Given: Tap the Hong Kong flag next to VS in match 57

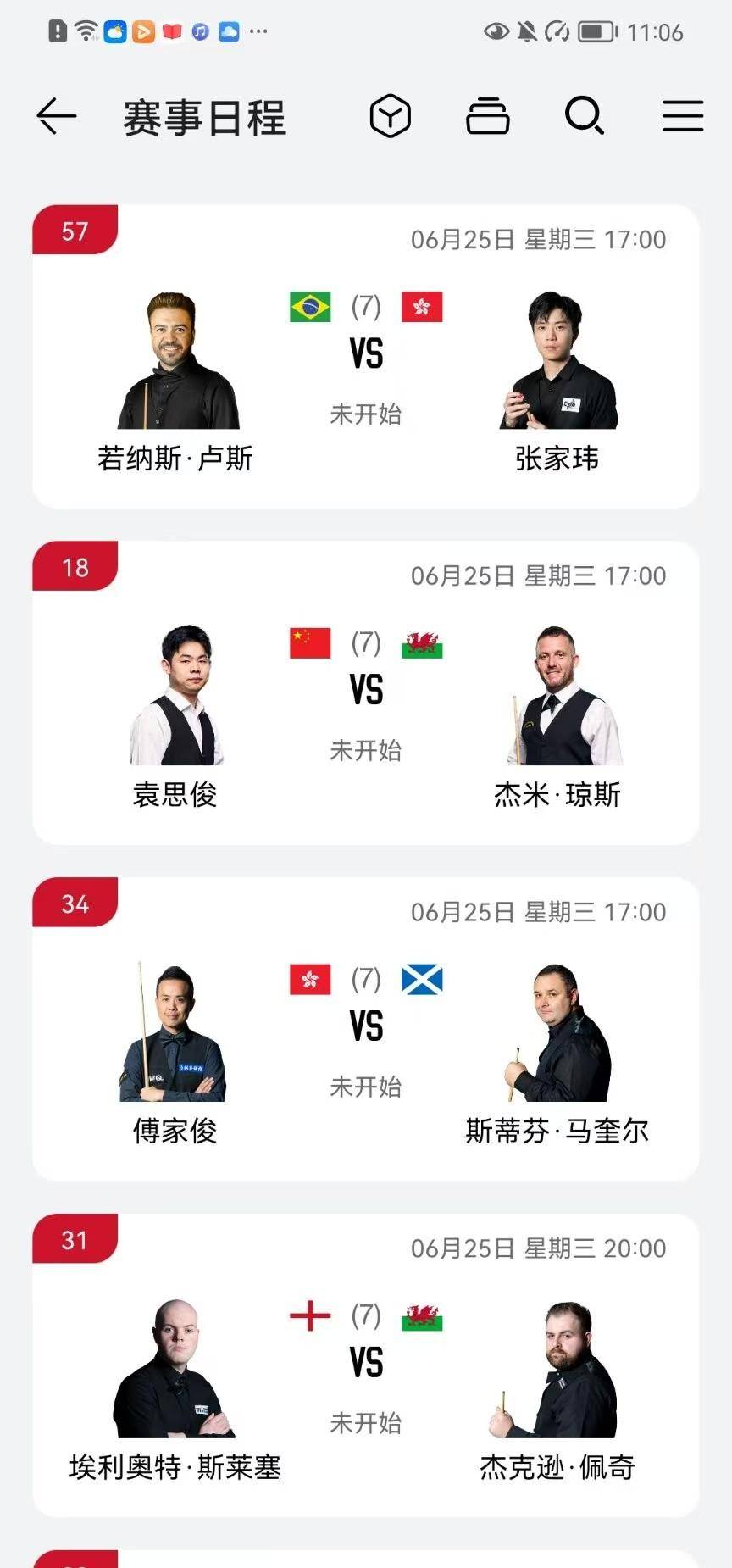Looking at the screenshot, I should pos(421,309).
